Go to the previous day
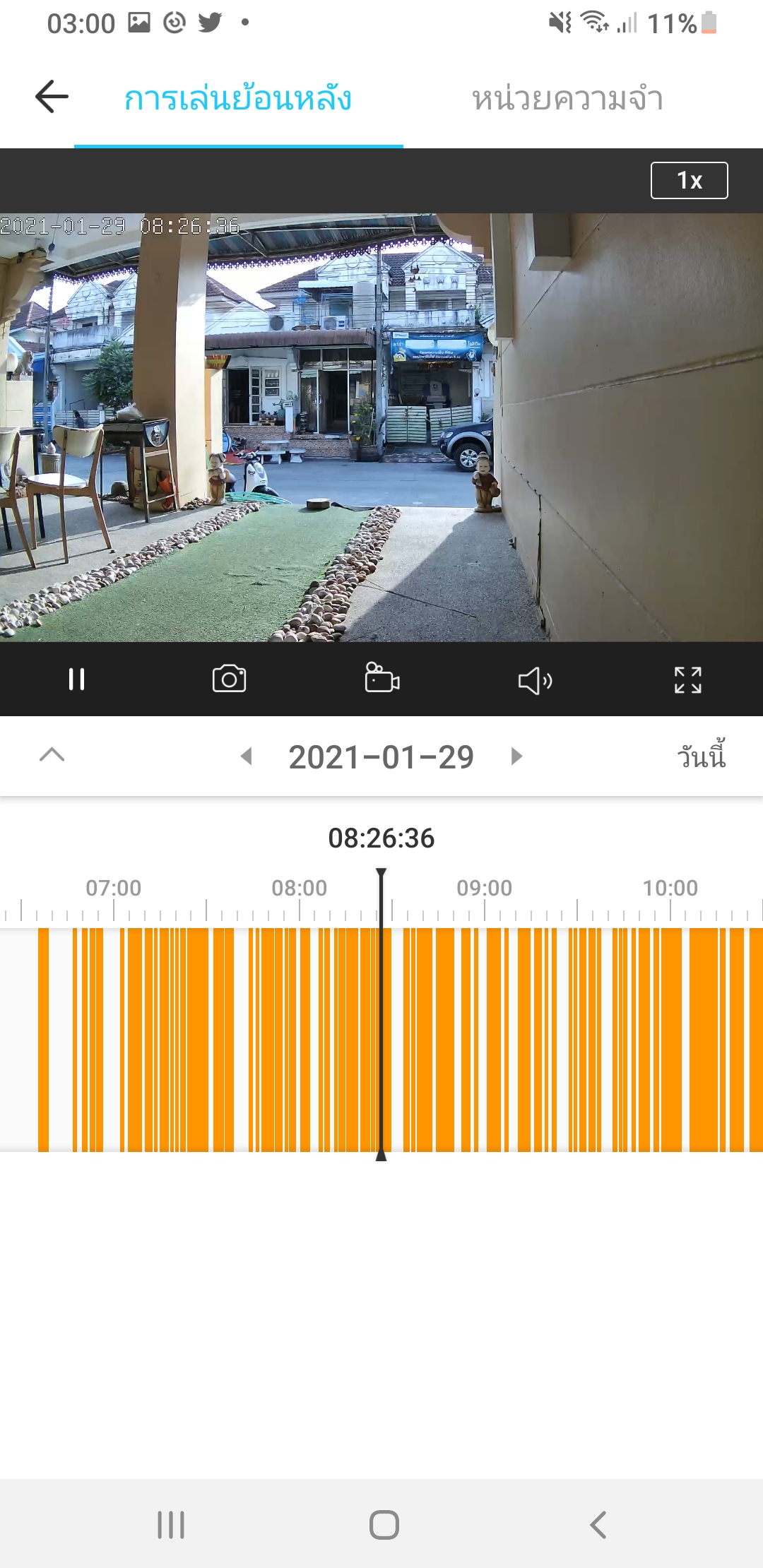763x1568 pixels. pyautogui.click(x=247, y=756)
